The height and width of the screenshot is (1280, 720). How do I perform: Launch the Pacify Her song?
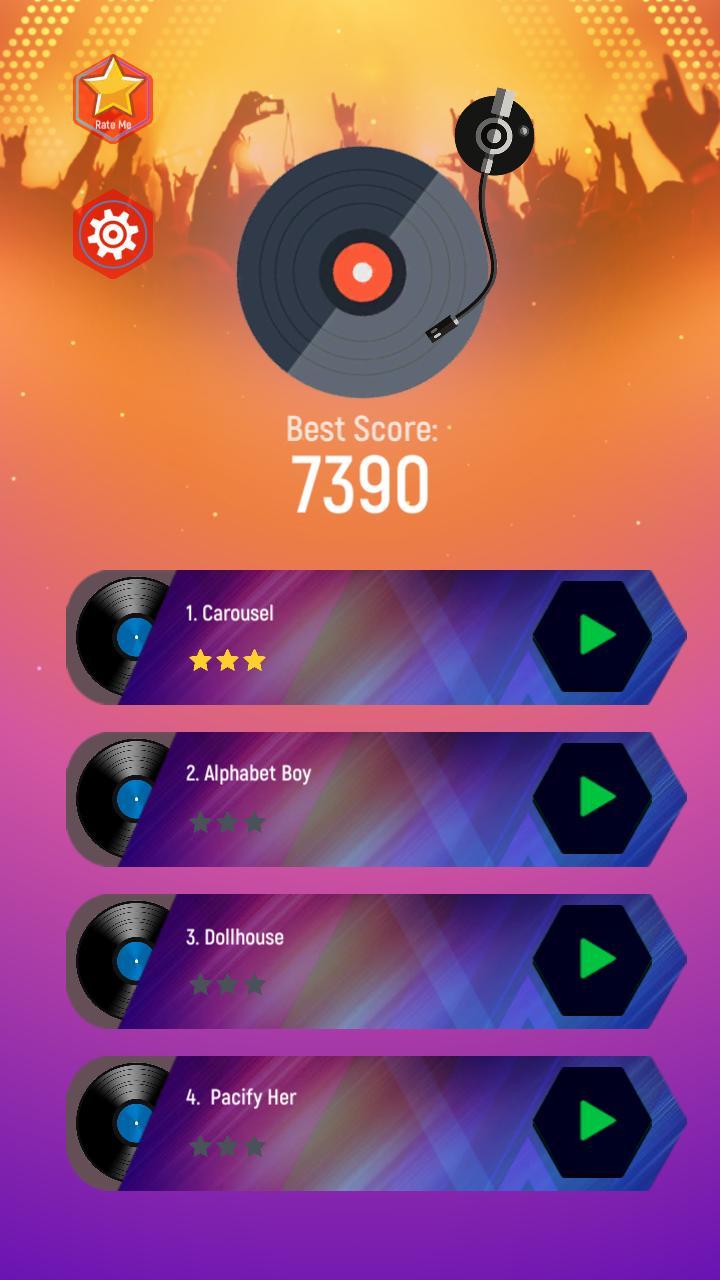click(x=593, y=1121)
